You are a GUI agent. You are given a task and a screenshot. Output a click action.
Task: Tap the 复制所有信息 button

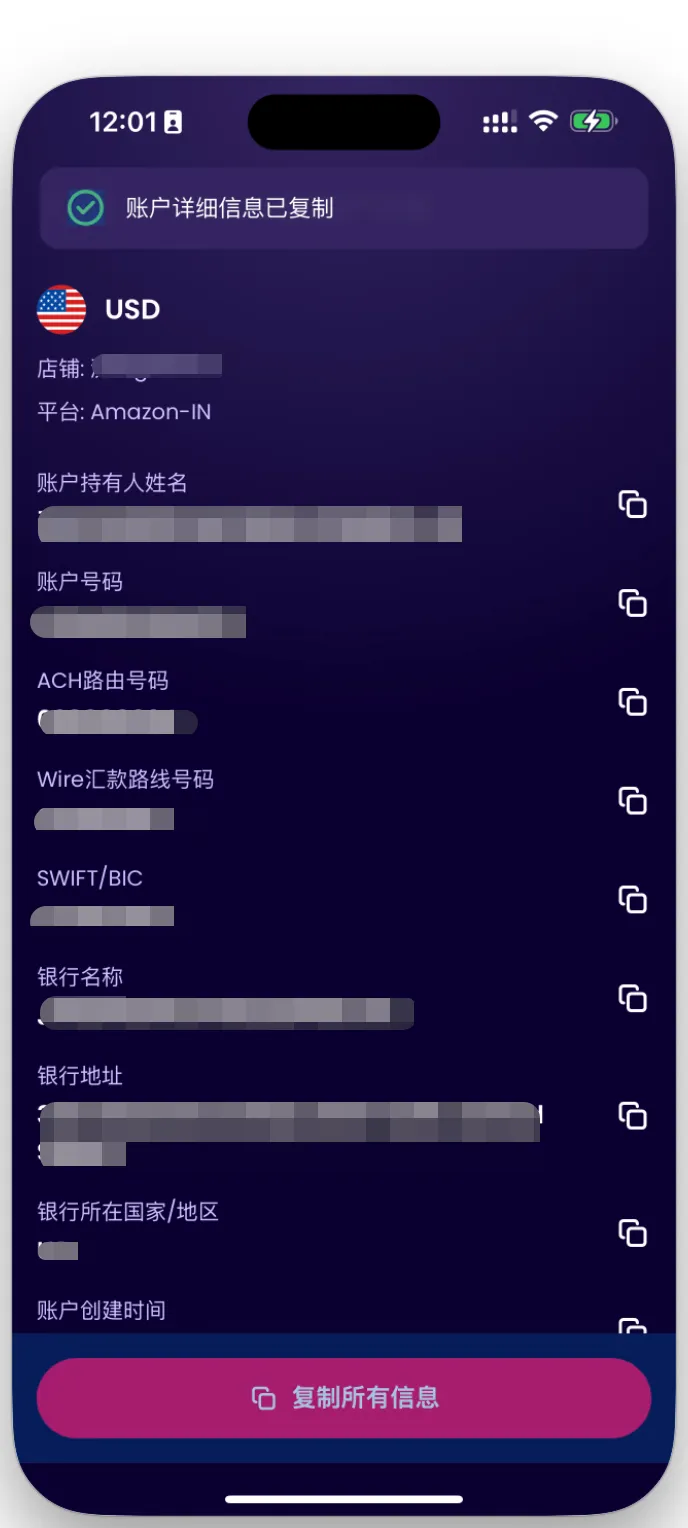344,1398
